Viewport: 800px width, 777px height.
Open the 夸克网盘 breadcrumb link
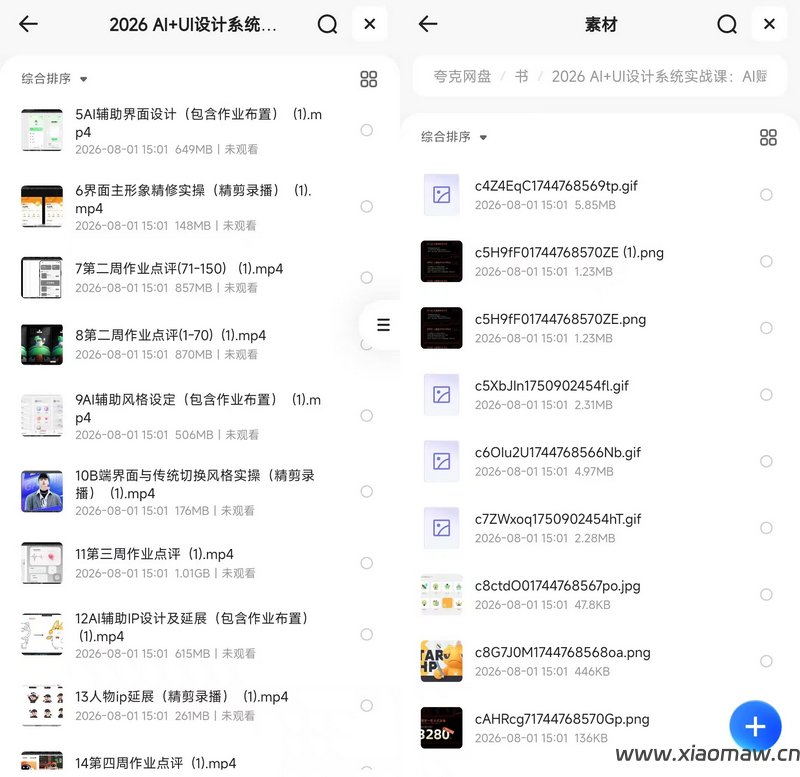click(462, 77)
